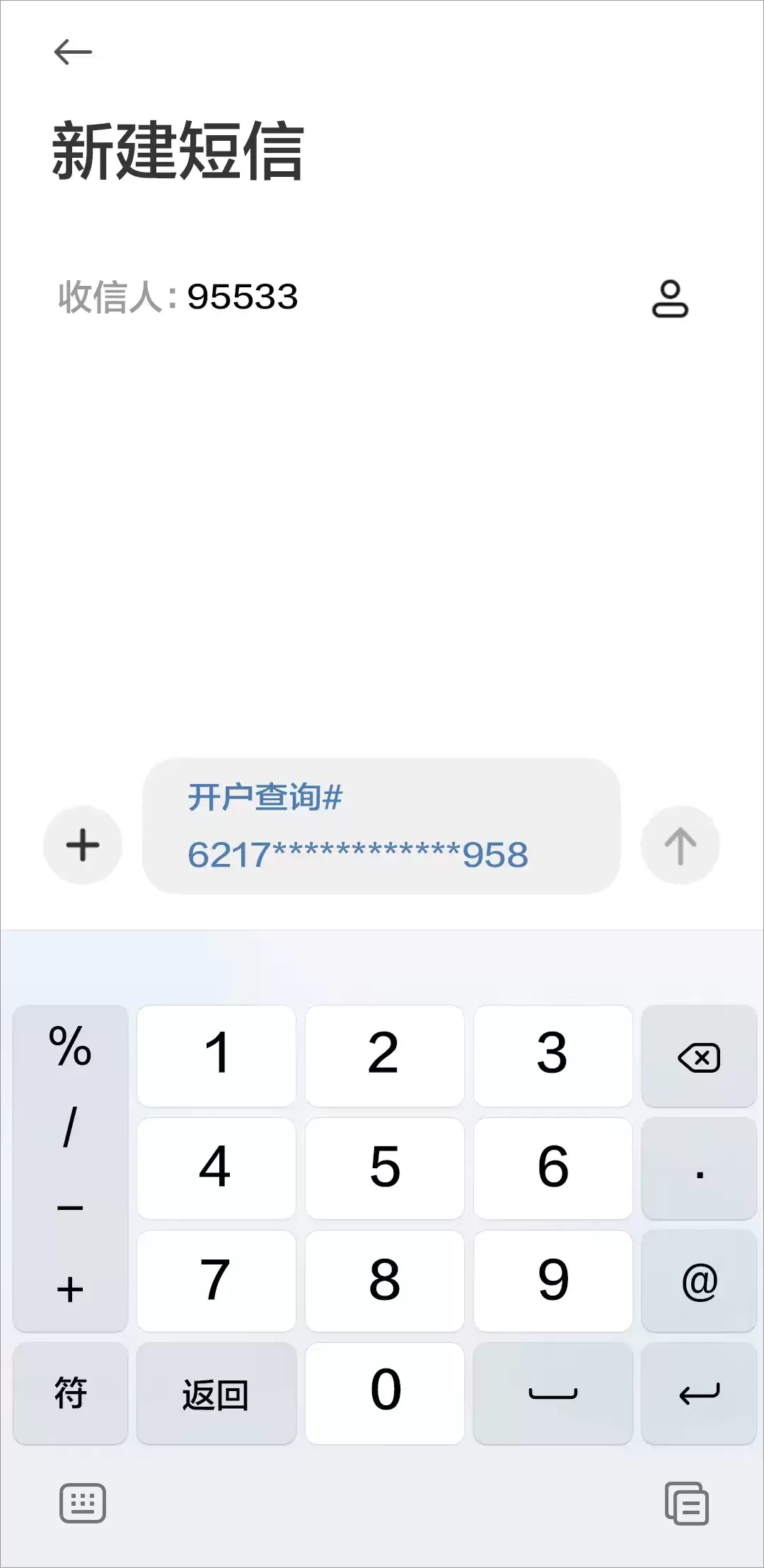Insert a percent sign
Viewport: 764px width, 1568px height.
coord(70,1046)
